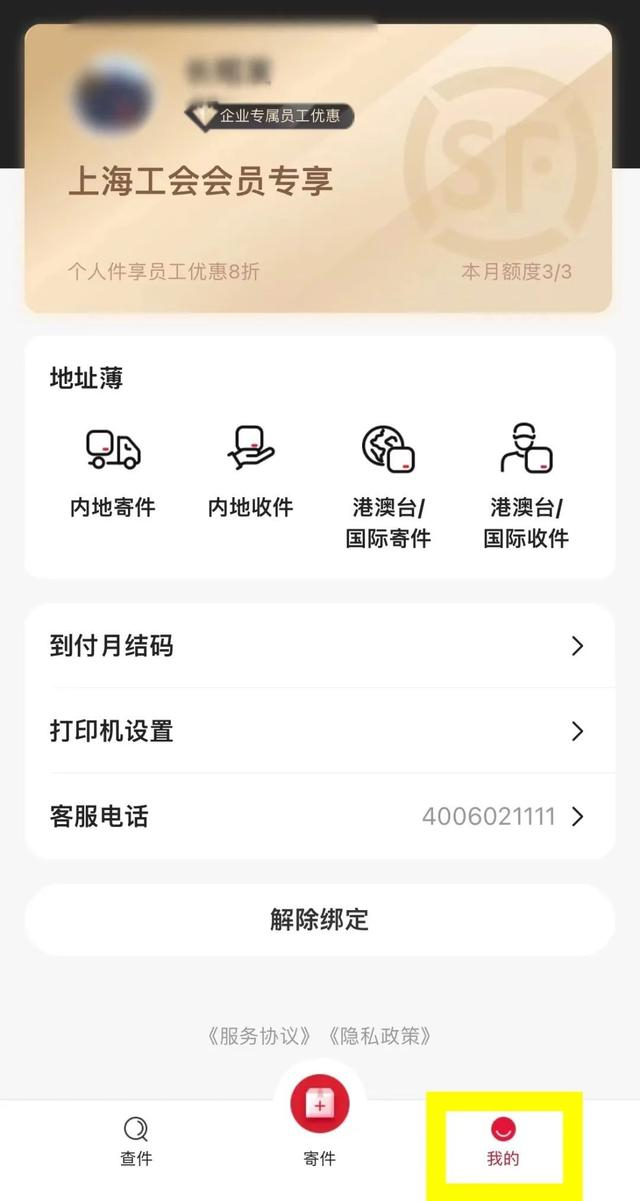This screenshot has height=1201, width=640.
Task: Tap the 客服电话 4006021111 row
Action: coord(320,817)
